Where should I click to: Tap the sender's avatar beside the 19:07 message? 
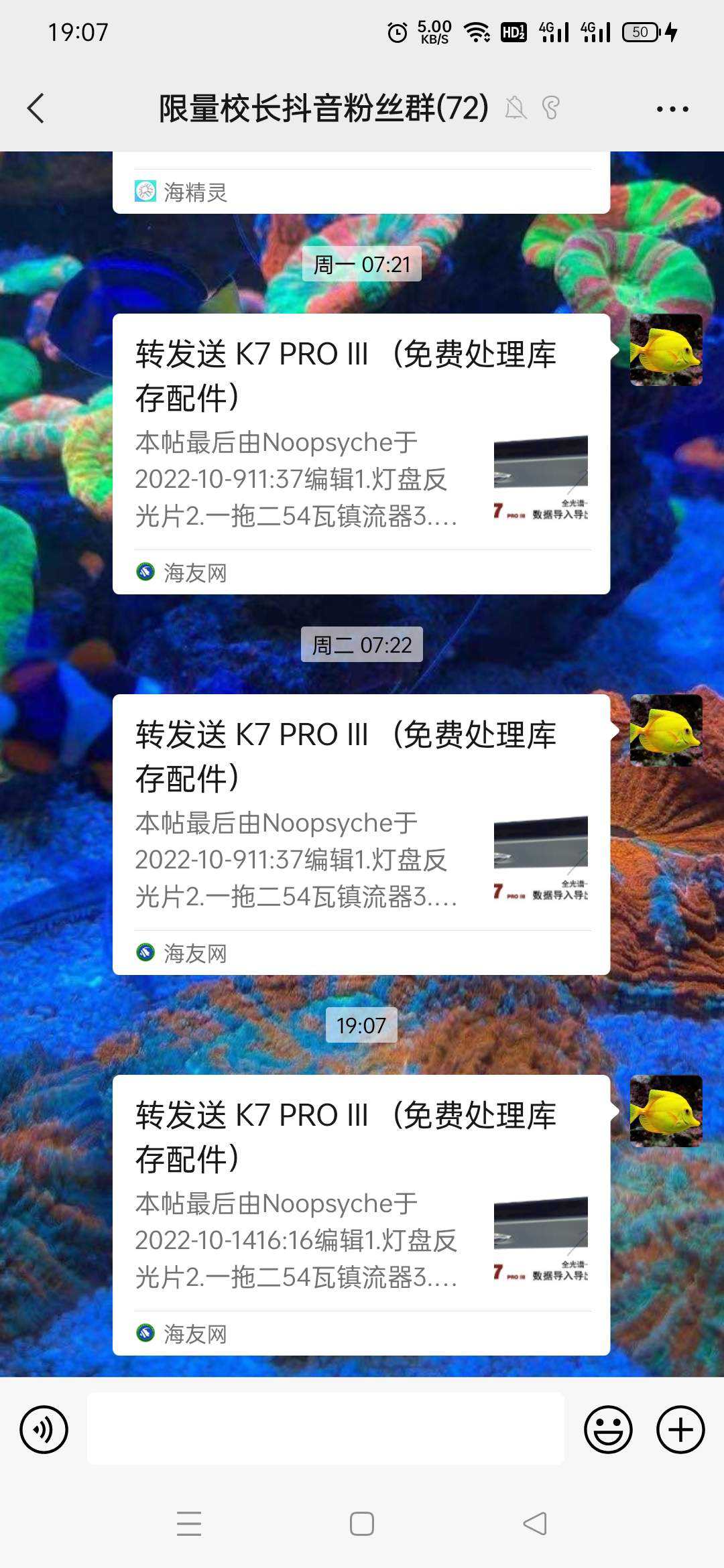tap(666, 1111)
